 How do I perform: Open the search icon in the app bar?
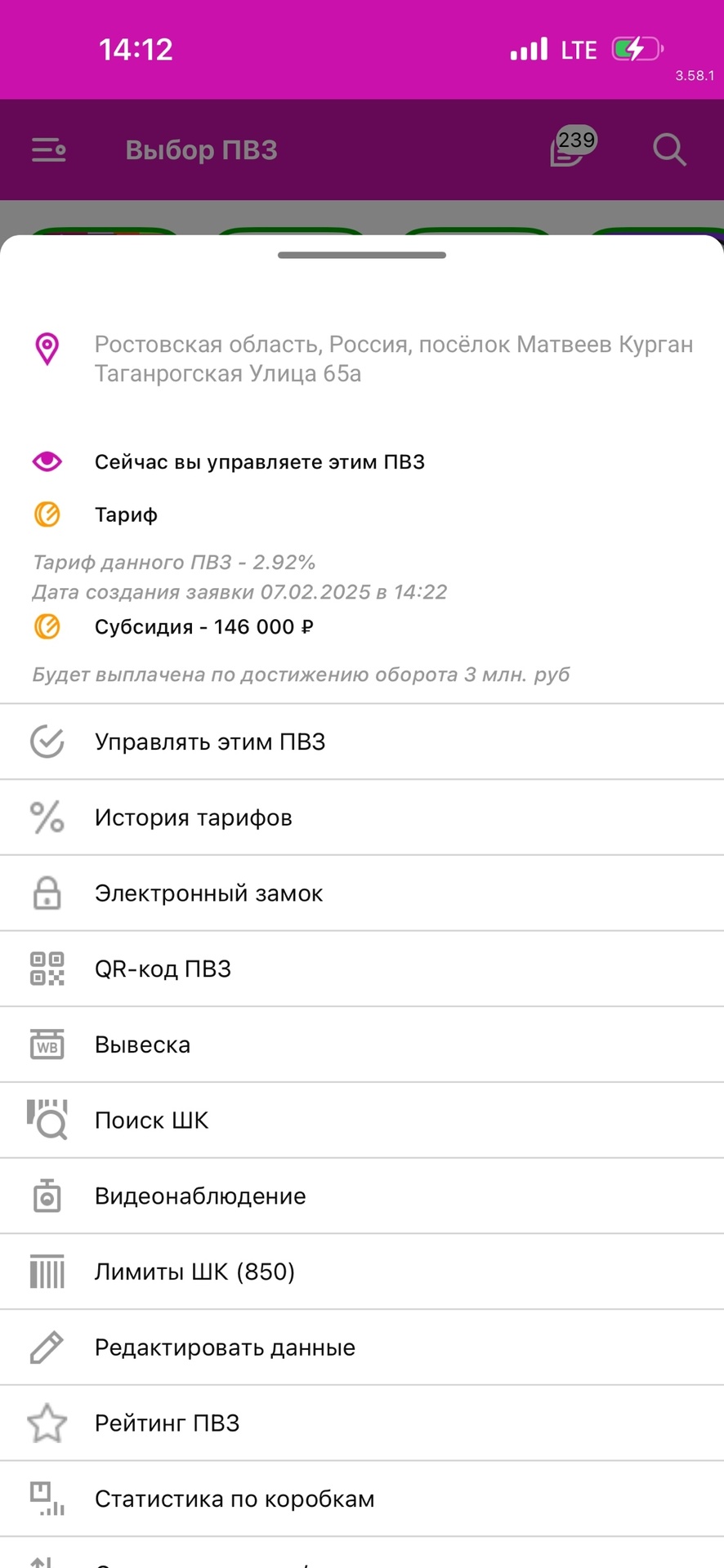tap(669, 150)
